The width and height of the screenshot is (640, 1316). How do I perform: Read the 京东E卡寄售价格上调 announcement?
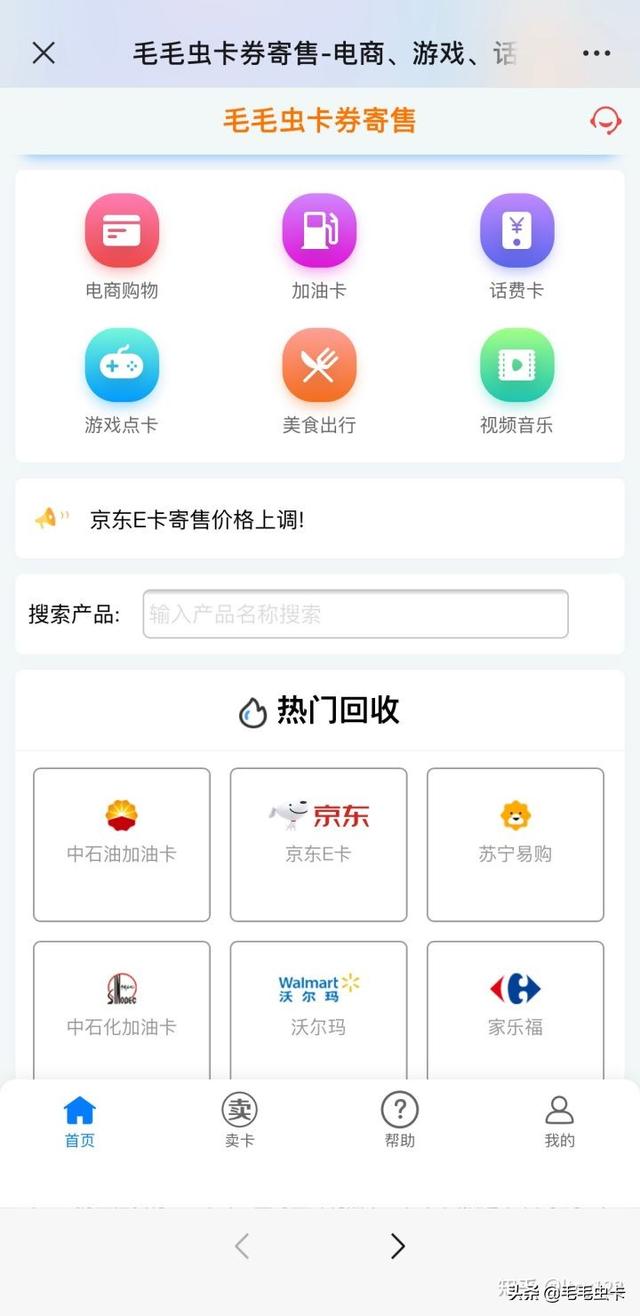point(197,520)
